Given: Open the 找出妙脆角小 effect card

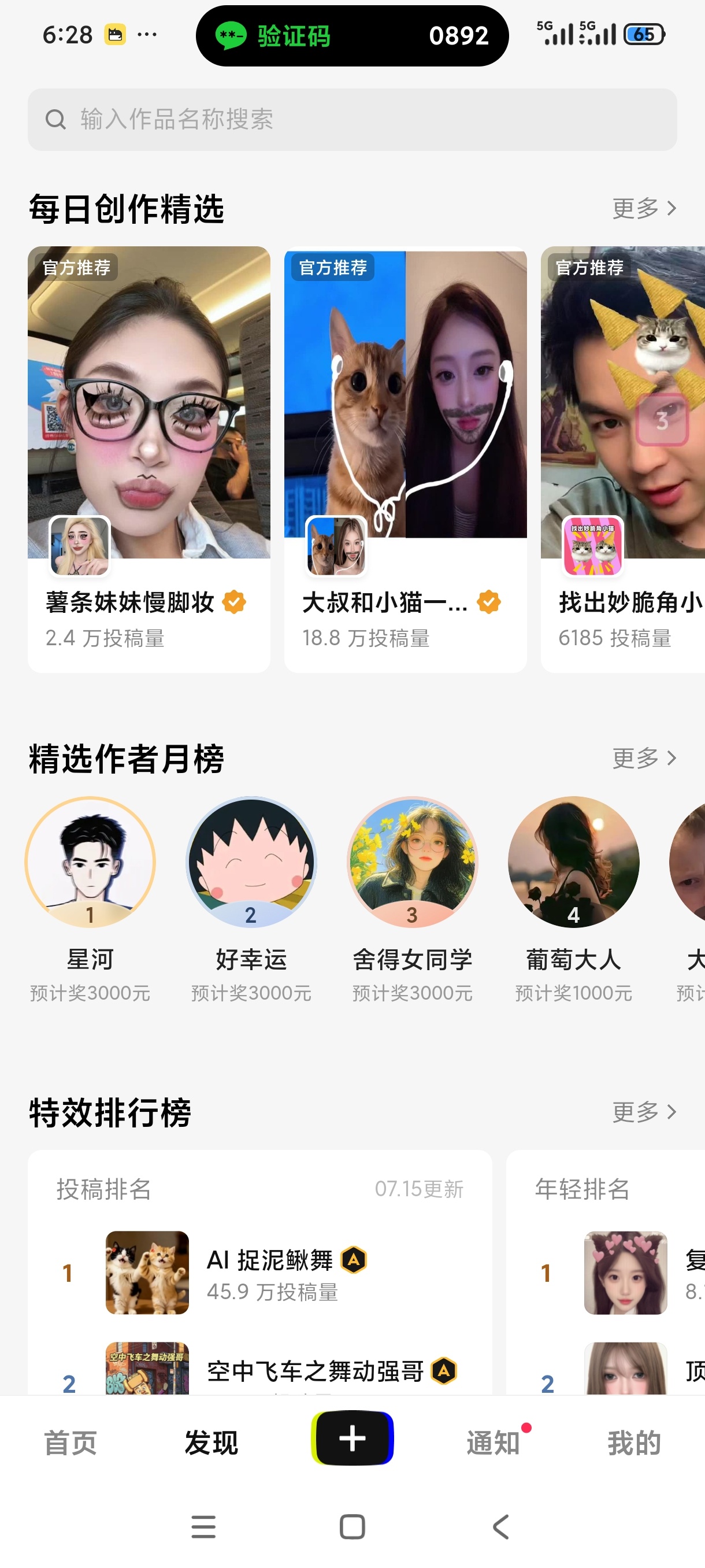Looking at the screenshot, I should tap(623, 459).
